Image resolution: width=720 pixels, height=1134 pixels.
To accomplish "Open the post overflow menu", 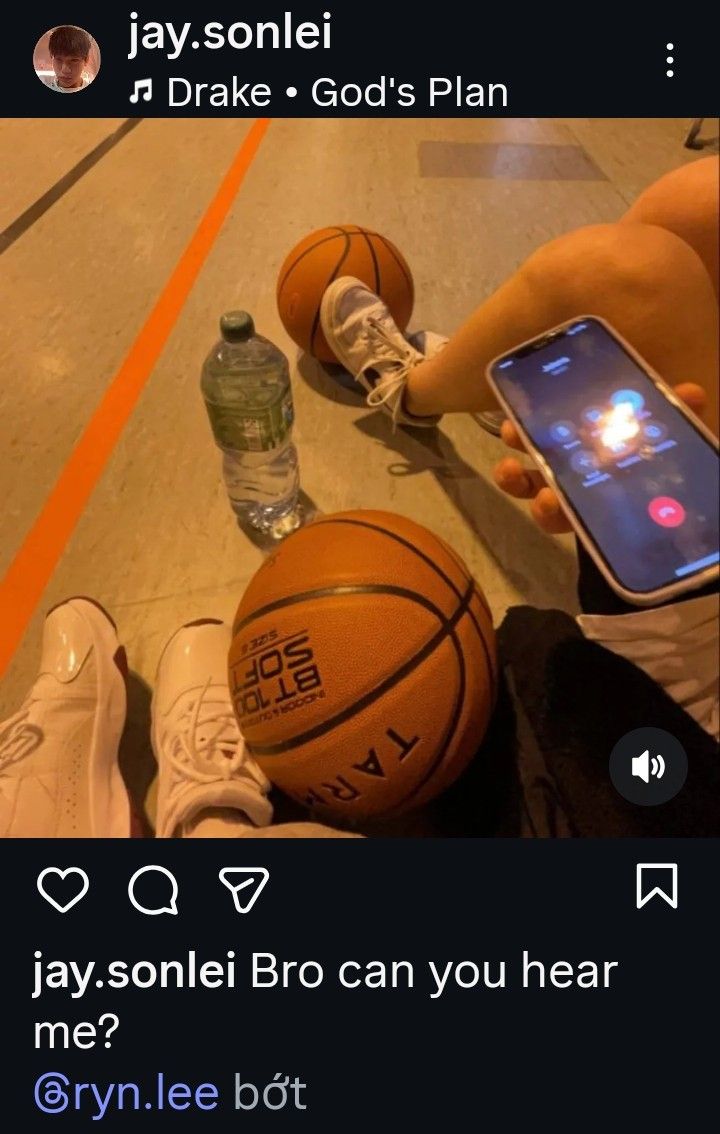I will pyautogui.click(x=670, y=60).
